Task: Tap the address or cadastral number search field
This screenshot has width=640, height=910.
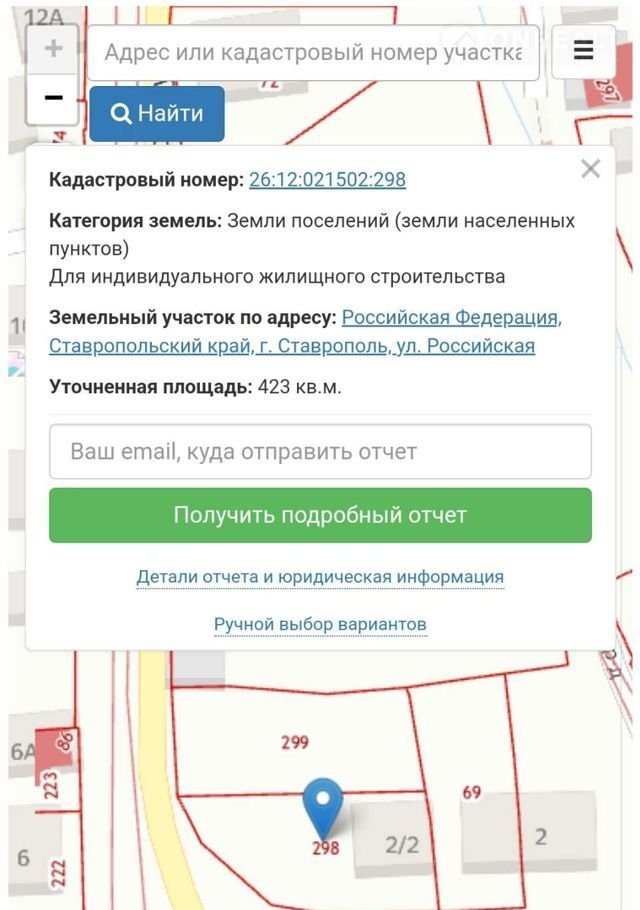Action: click(313, 53)
